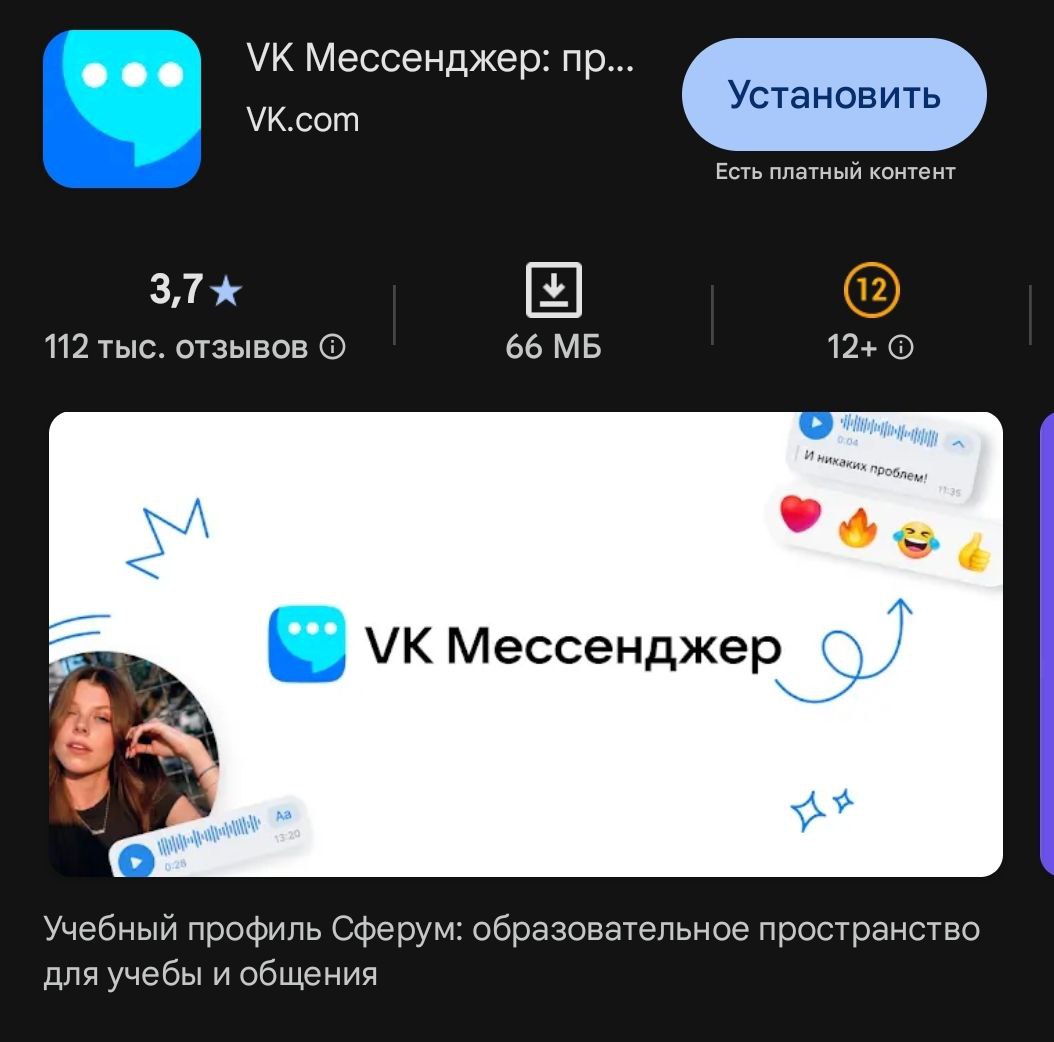Open the VK.com developer page

coord(302,120)
